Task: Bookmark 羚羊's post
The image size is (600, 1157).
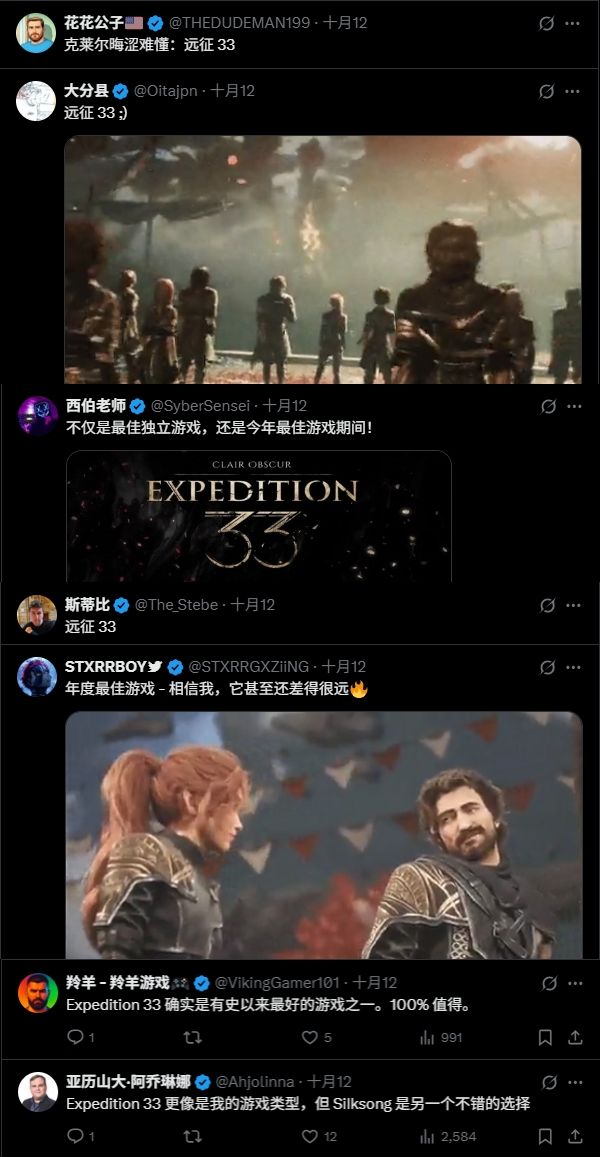Action: coord(545,1037)
